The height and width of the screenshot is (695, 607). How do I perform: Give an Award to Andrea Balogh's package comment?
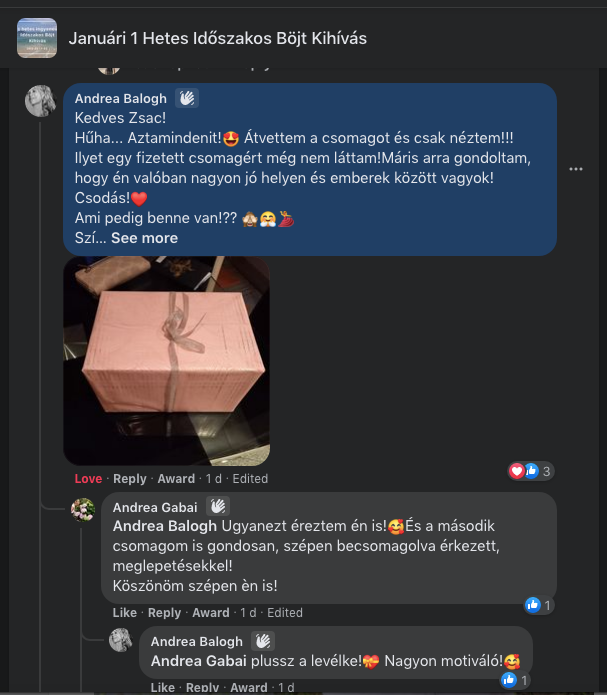tap(176, 478)
